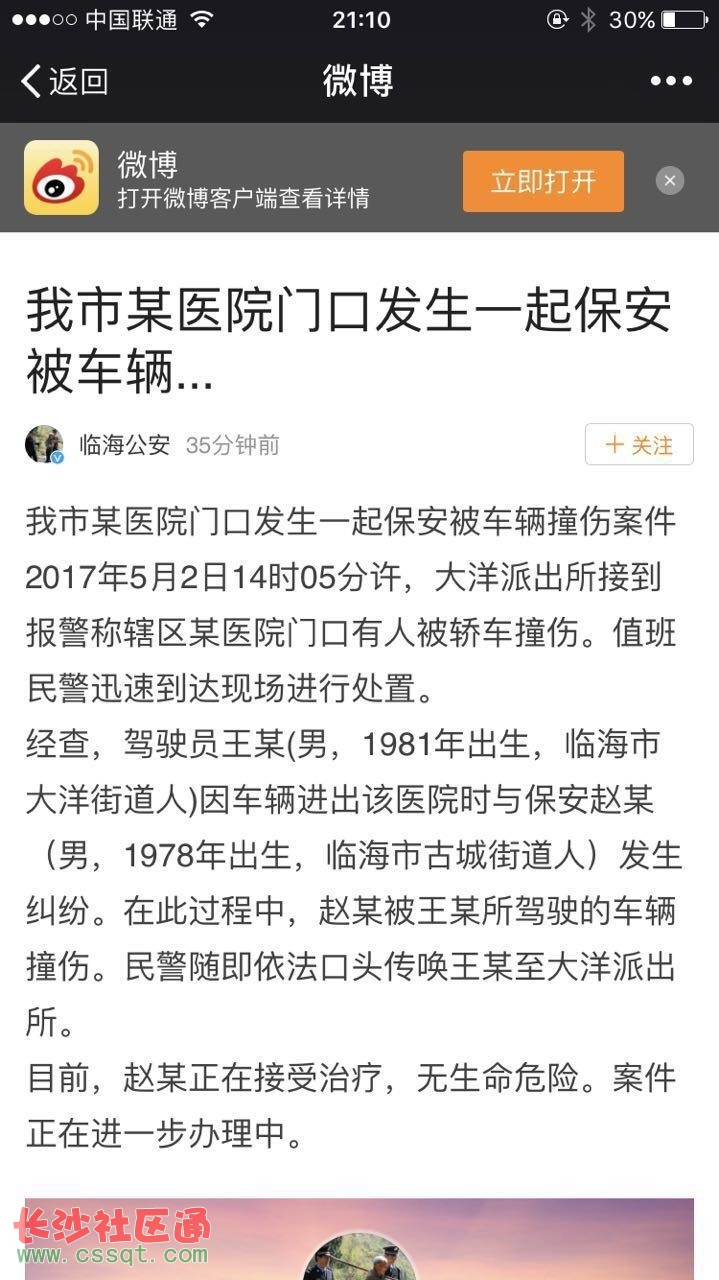Open 临海公安 profile avatar
This screenshot has width=719, height=1280.
click(44, 445)
